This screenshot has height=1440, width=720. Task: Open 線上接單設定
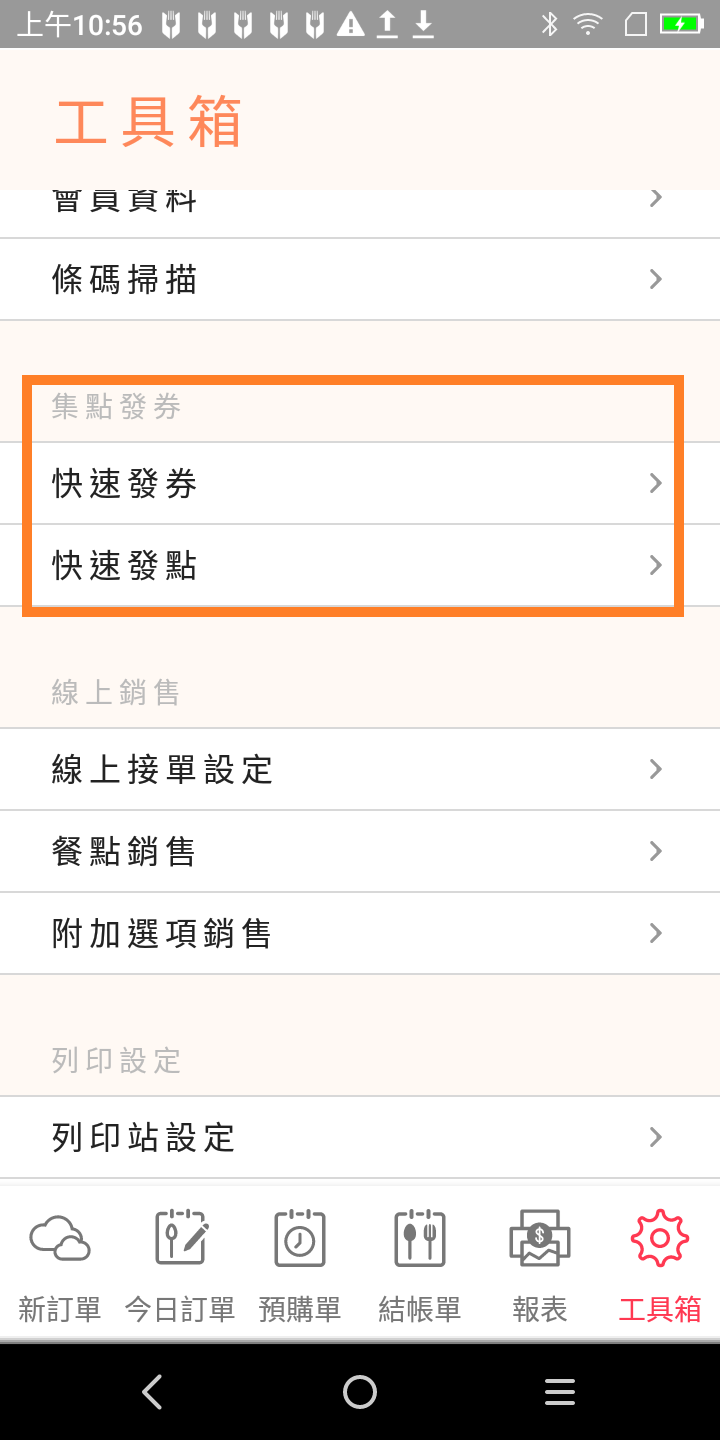pyautogui.click(x=360, y=770)
